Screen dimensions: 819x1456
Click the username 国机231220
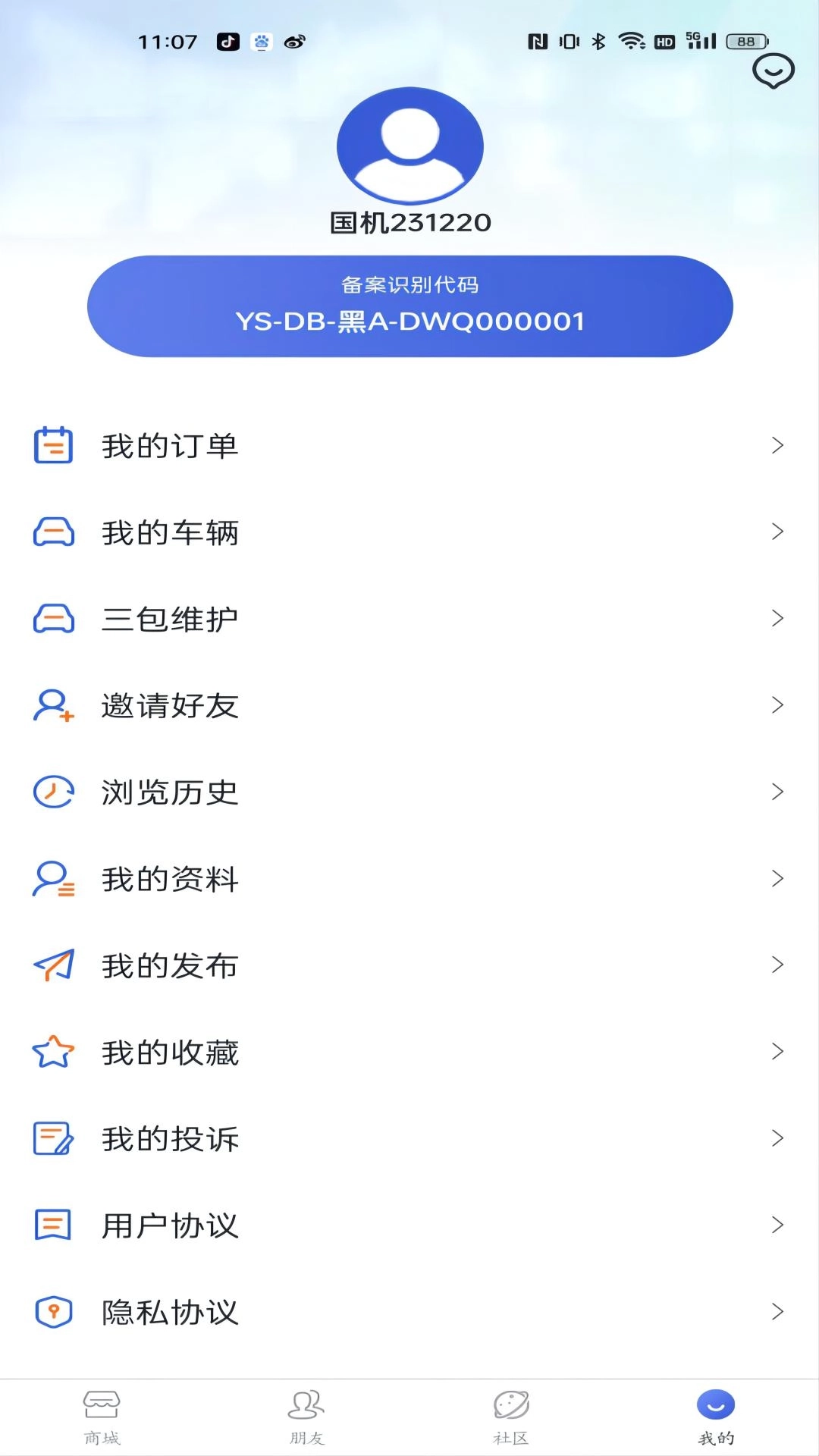409,222
